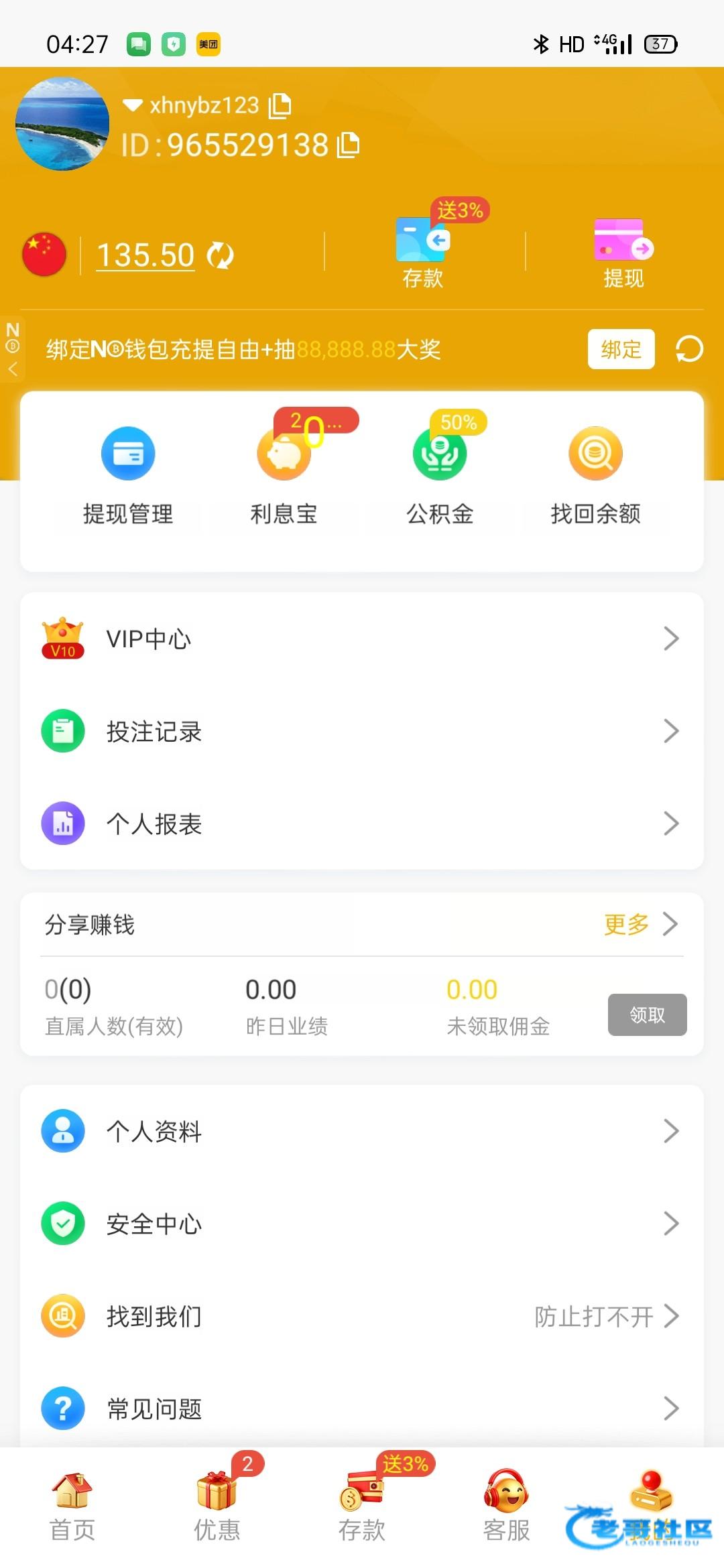This screenshot has height=1568, width=724.
Task: Refresh the 135.50 balance
Action: pyautogui.click(x=220, y=255)
